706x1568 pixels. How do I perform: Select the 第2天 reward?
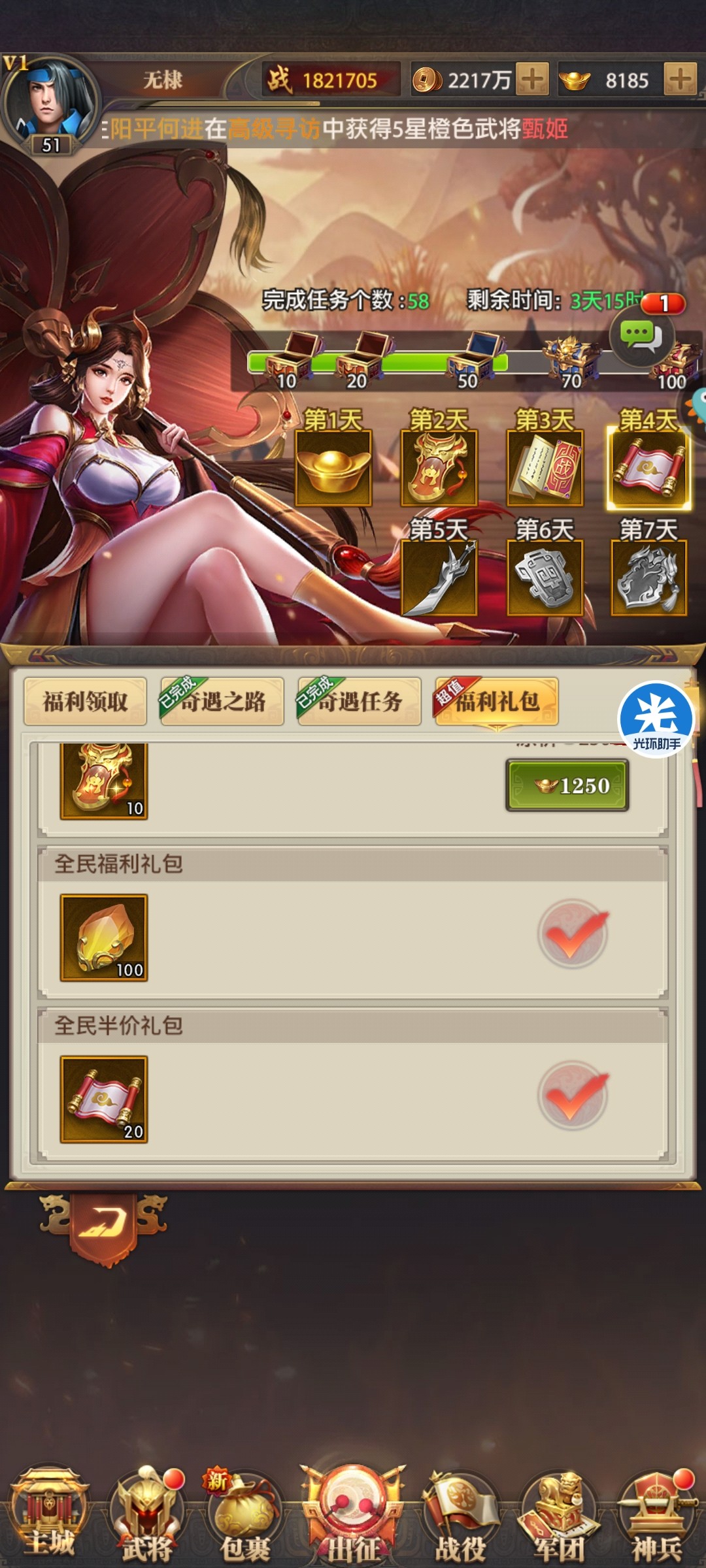tap(439, 467)
